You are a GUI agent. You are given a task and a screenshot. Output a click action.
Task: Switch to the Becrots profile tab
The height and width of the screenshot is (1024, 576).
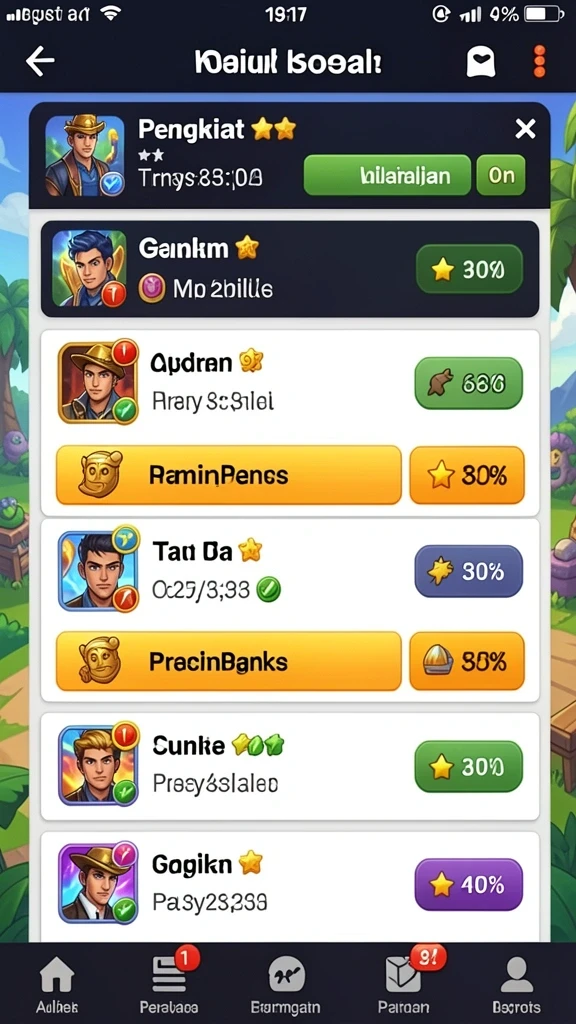(x=517, y=984)
